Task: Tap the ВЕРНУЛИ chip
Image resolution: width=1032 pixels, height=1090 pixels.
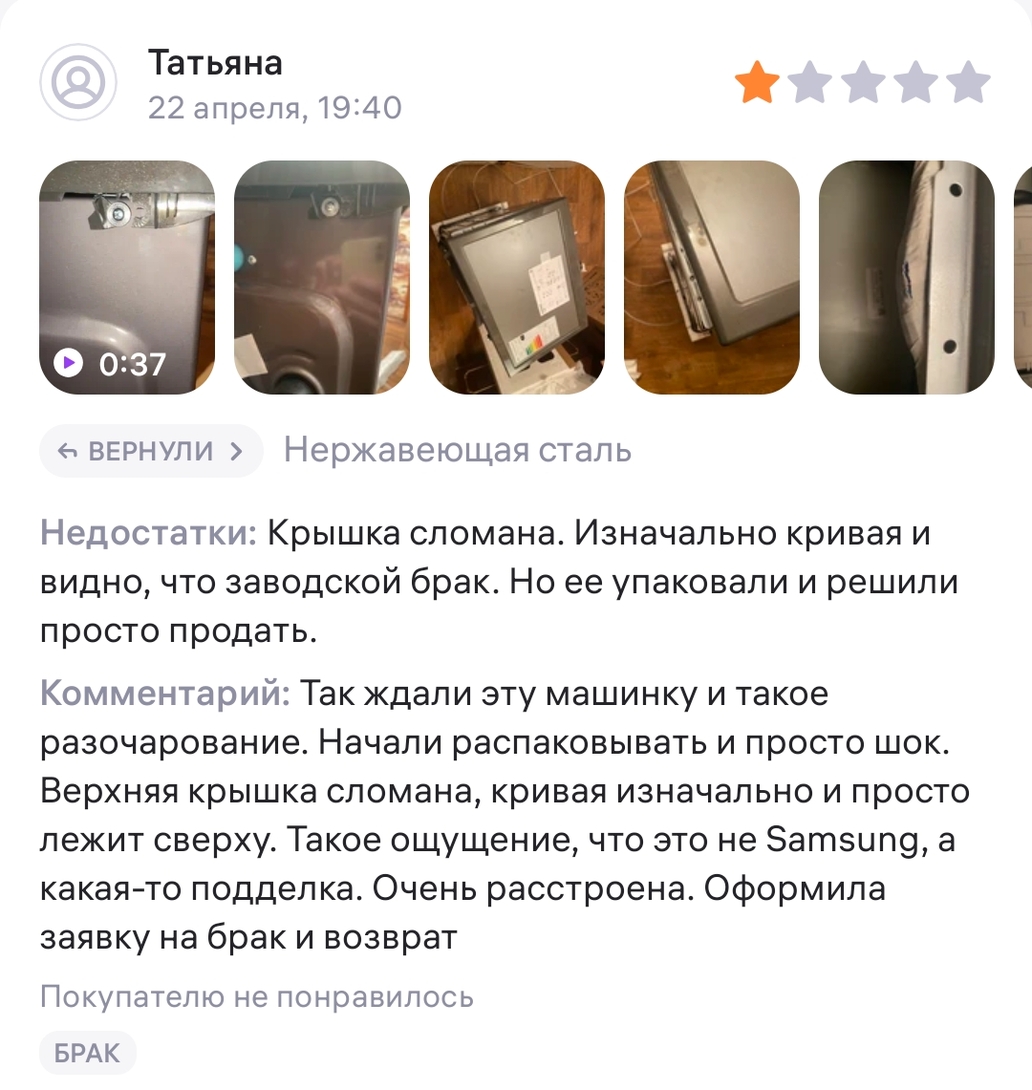Action: coord(151,451)
